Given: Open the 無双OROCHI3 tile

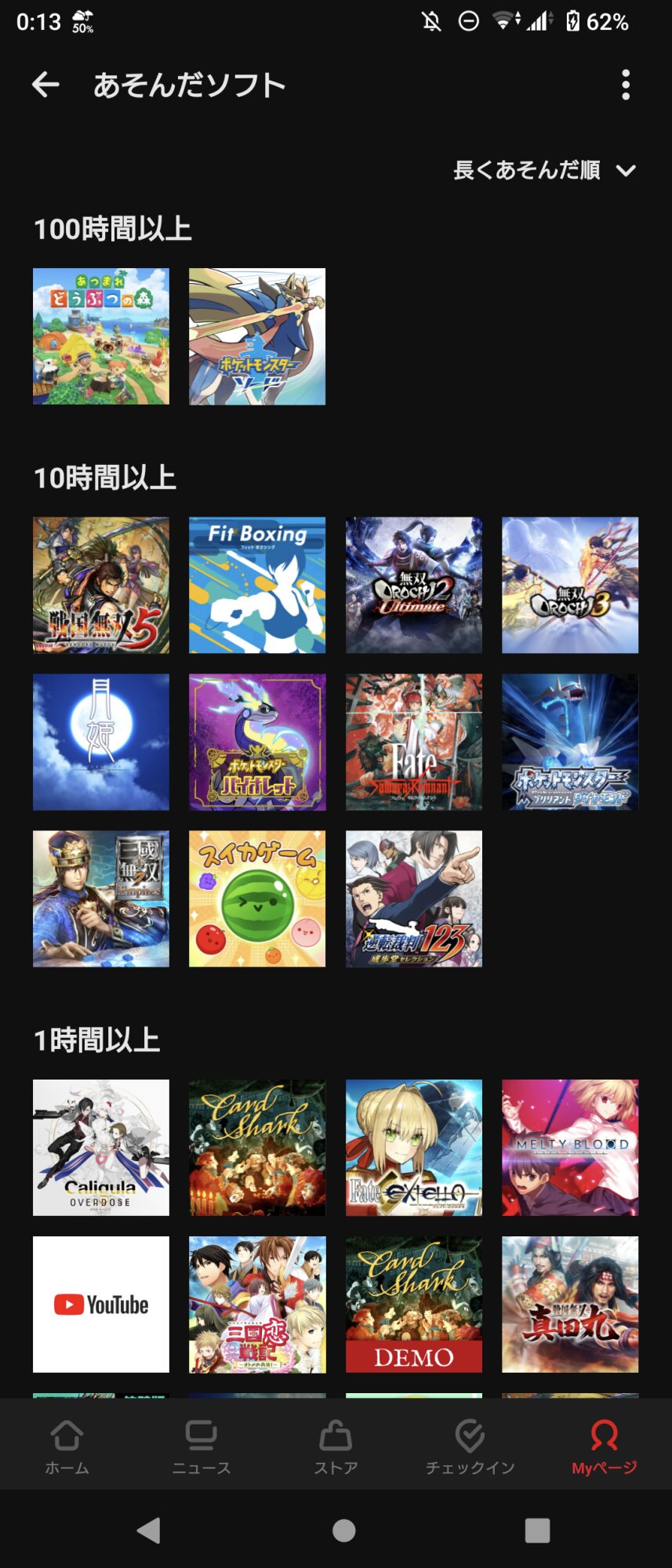Looking at the screenshot, I should click(570, 585).
